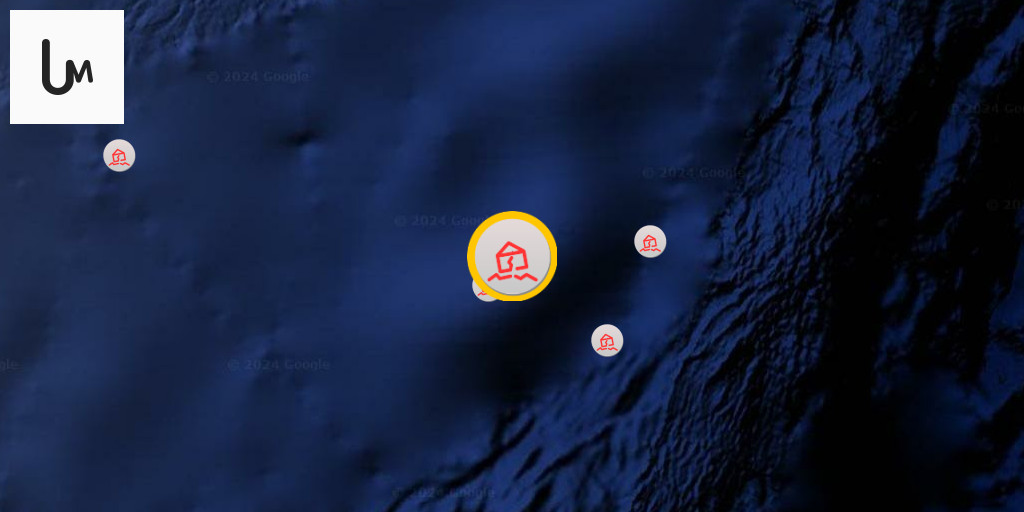Tap the large yellow-ringed earthquake marker
The height and width of the screenshot is (512, 1024).
coord(512,256)
